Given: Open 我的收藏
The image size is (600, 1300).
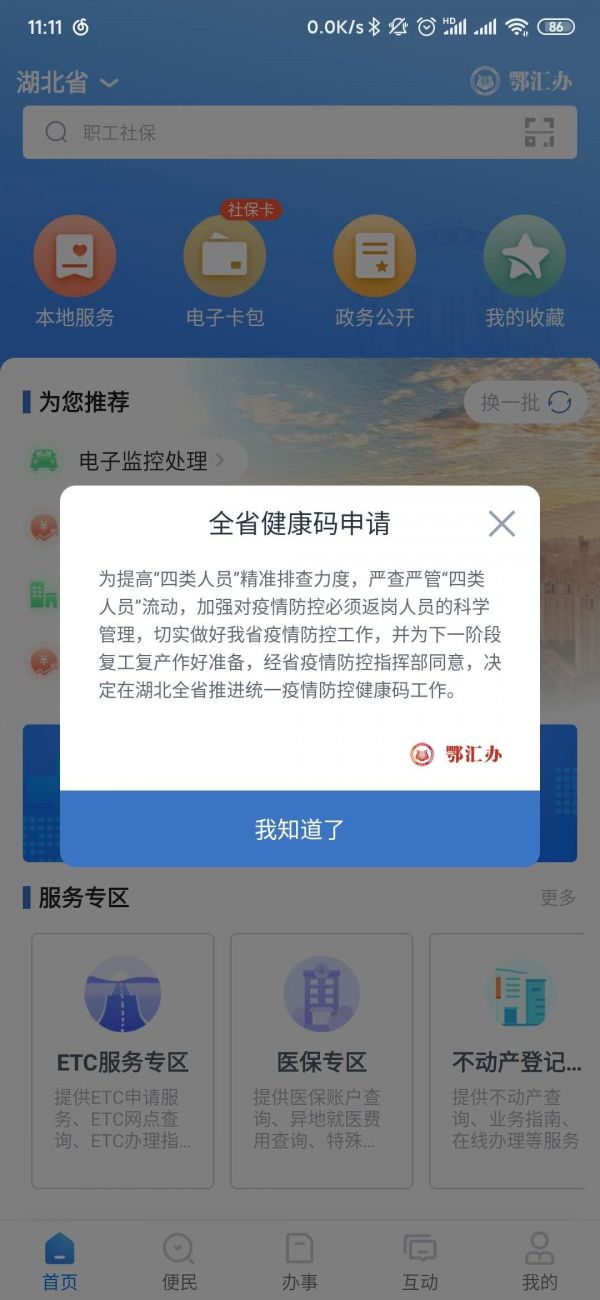Looking at the screenshot, I should point(525,272).
